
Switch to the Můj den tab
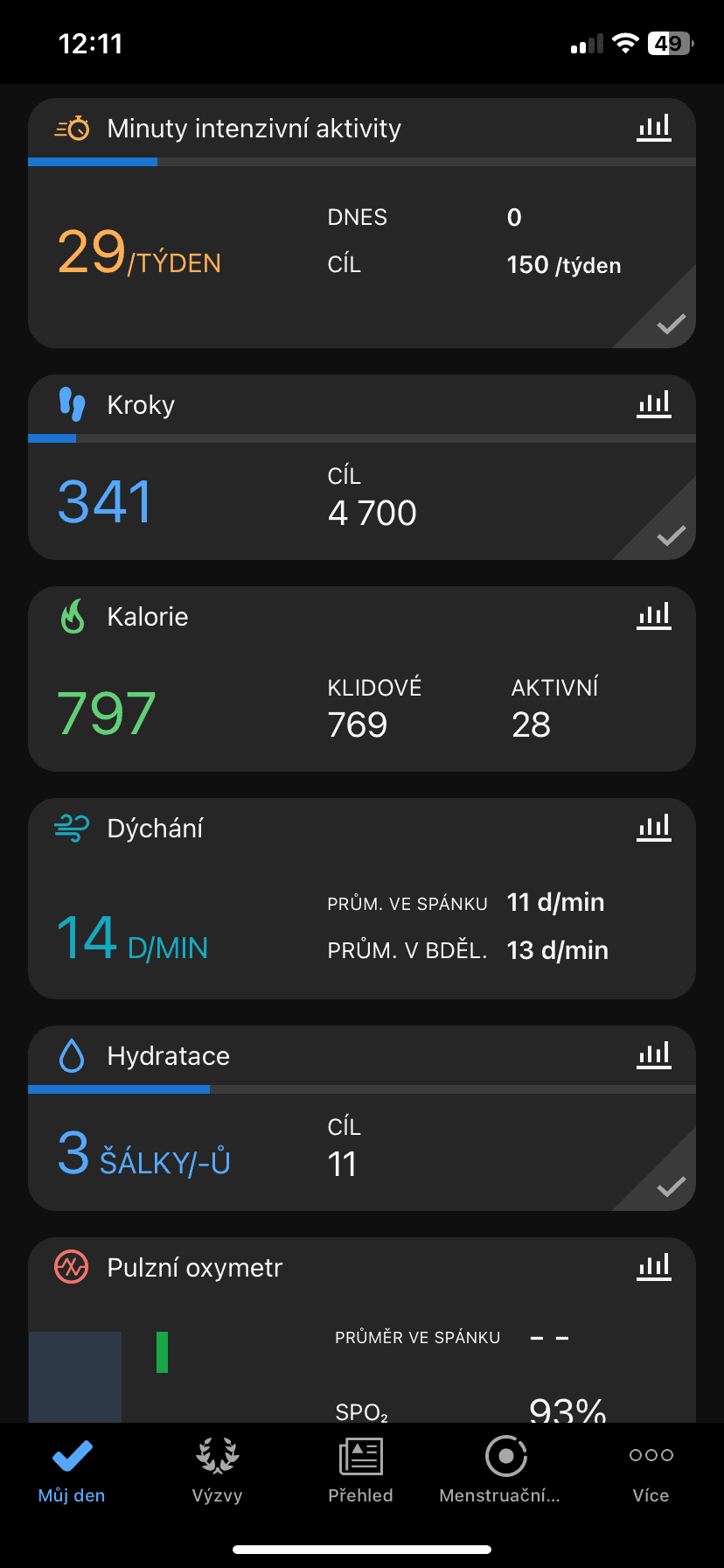coord(72,1470)
